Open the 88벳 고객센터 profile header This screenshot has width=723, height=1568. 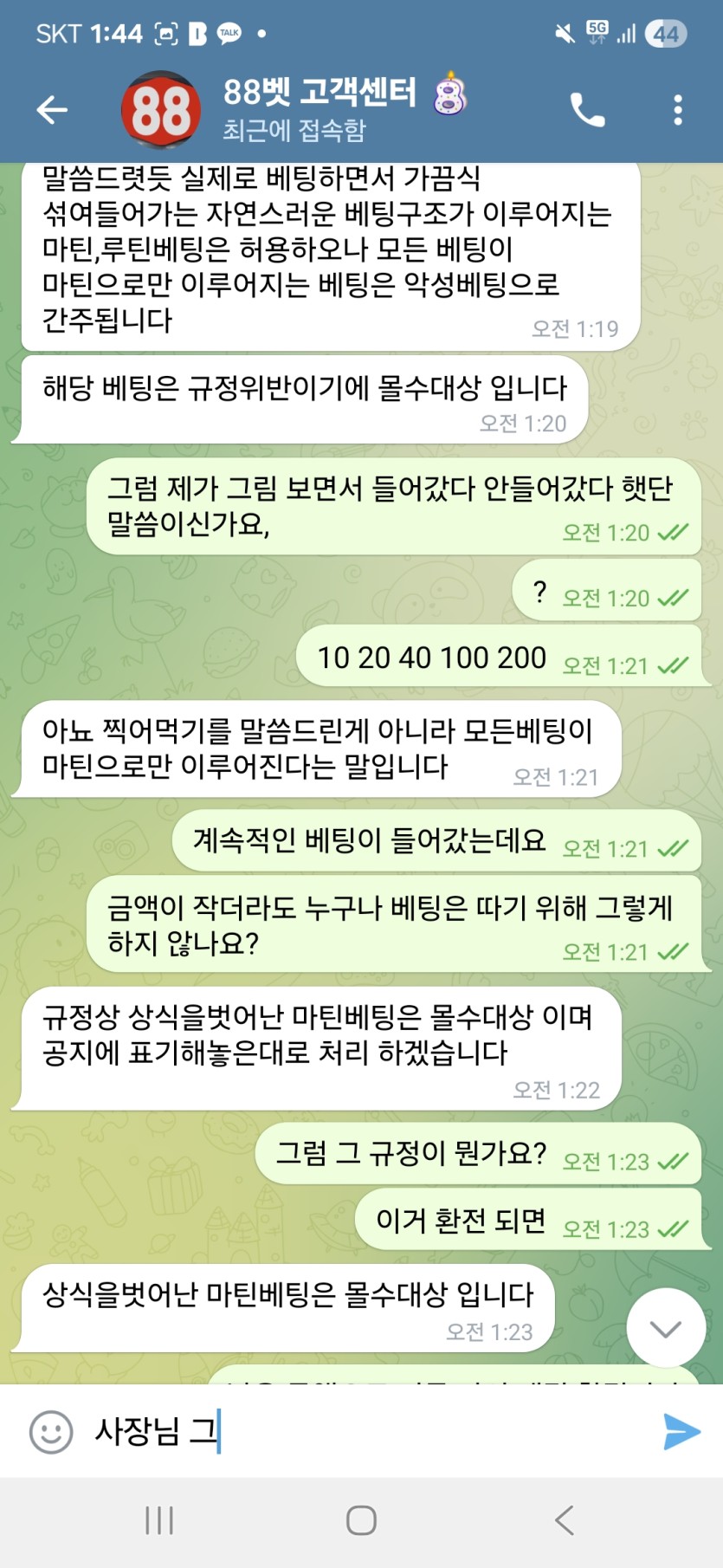[x=319, y=109]
